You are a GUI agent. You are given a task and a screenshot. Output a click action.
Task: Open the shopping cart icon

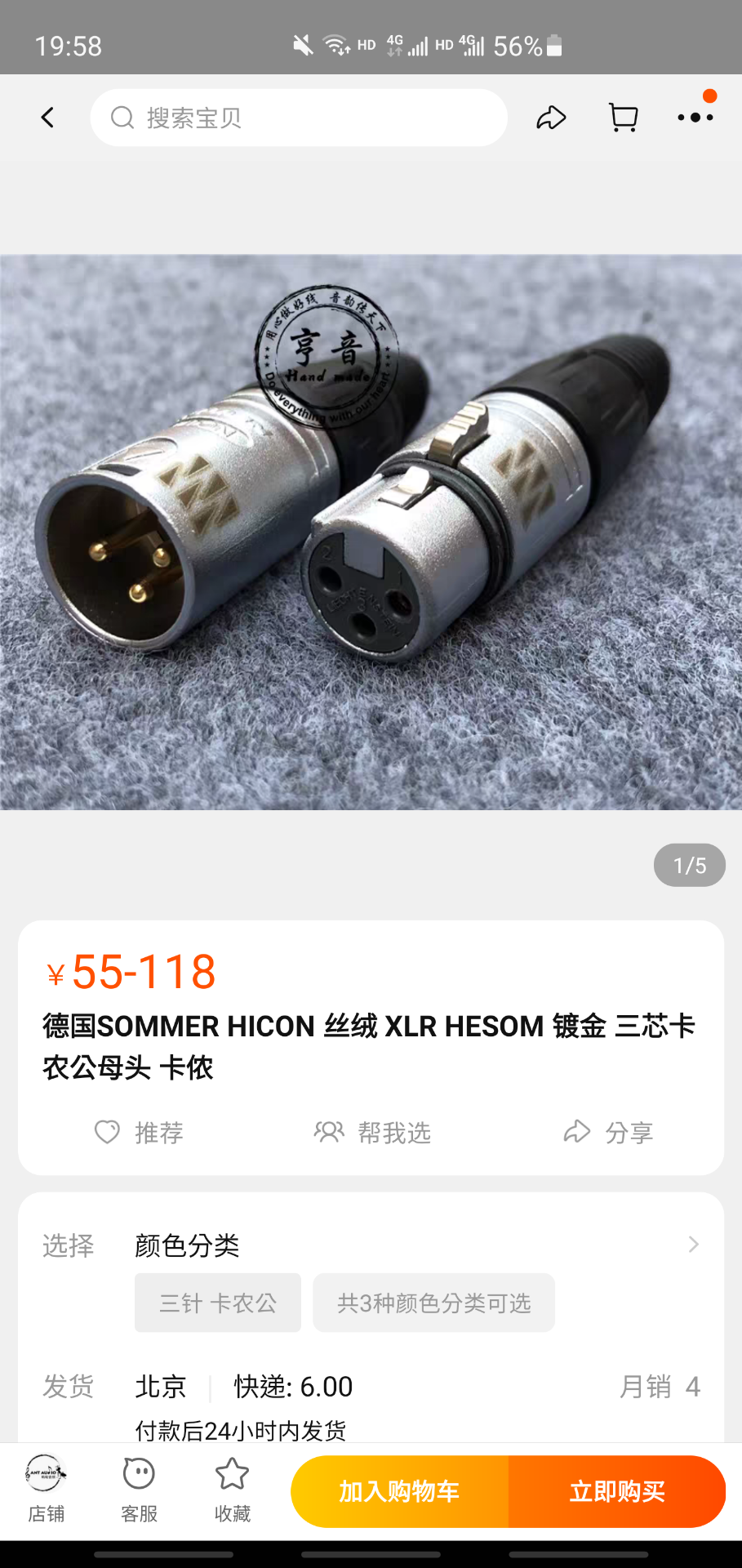pos(624,118)
